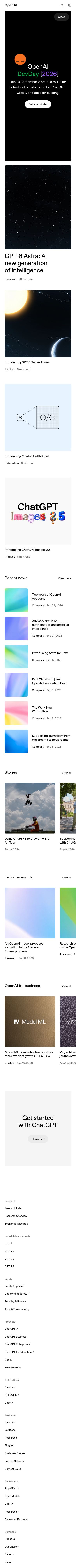This screenshot has height=1568, width=76.
Task: Open the search icon in the header
Action: pos(62,5)
